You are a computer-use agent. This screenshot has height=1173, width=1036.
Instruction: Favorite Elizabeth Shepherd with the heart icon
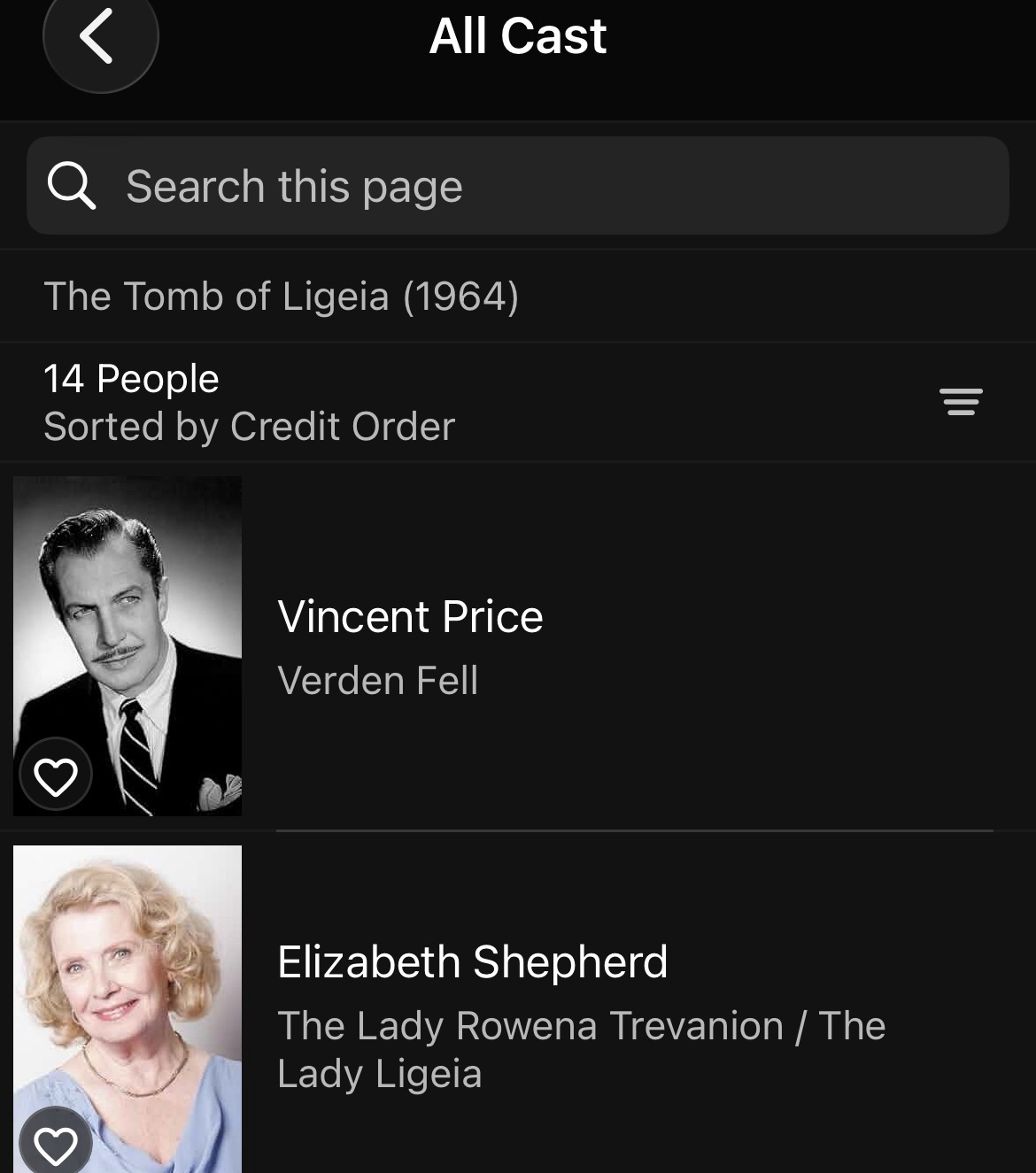coord(56,1145)
